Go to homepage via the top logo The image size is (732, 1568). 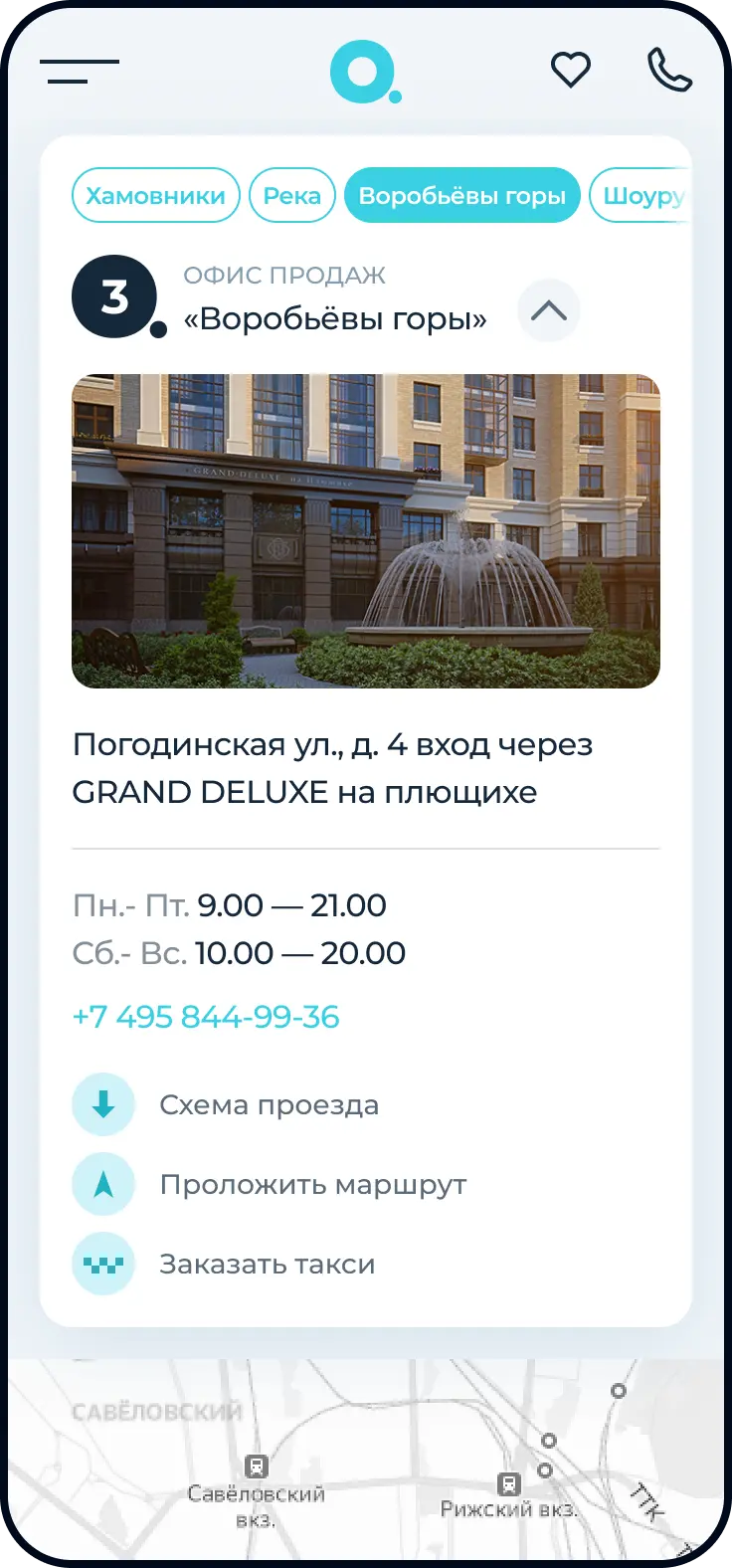[364, 72]
